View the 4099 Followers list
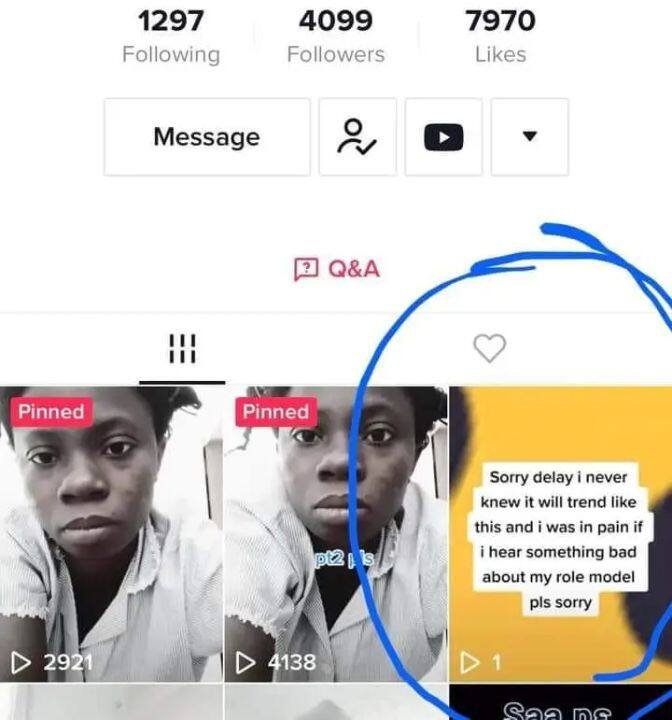The width and height of the screenshot is (672, 720). 335,35
